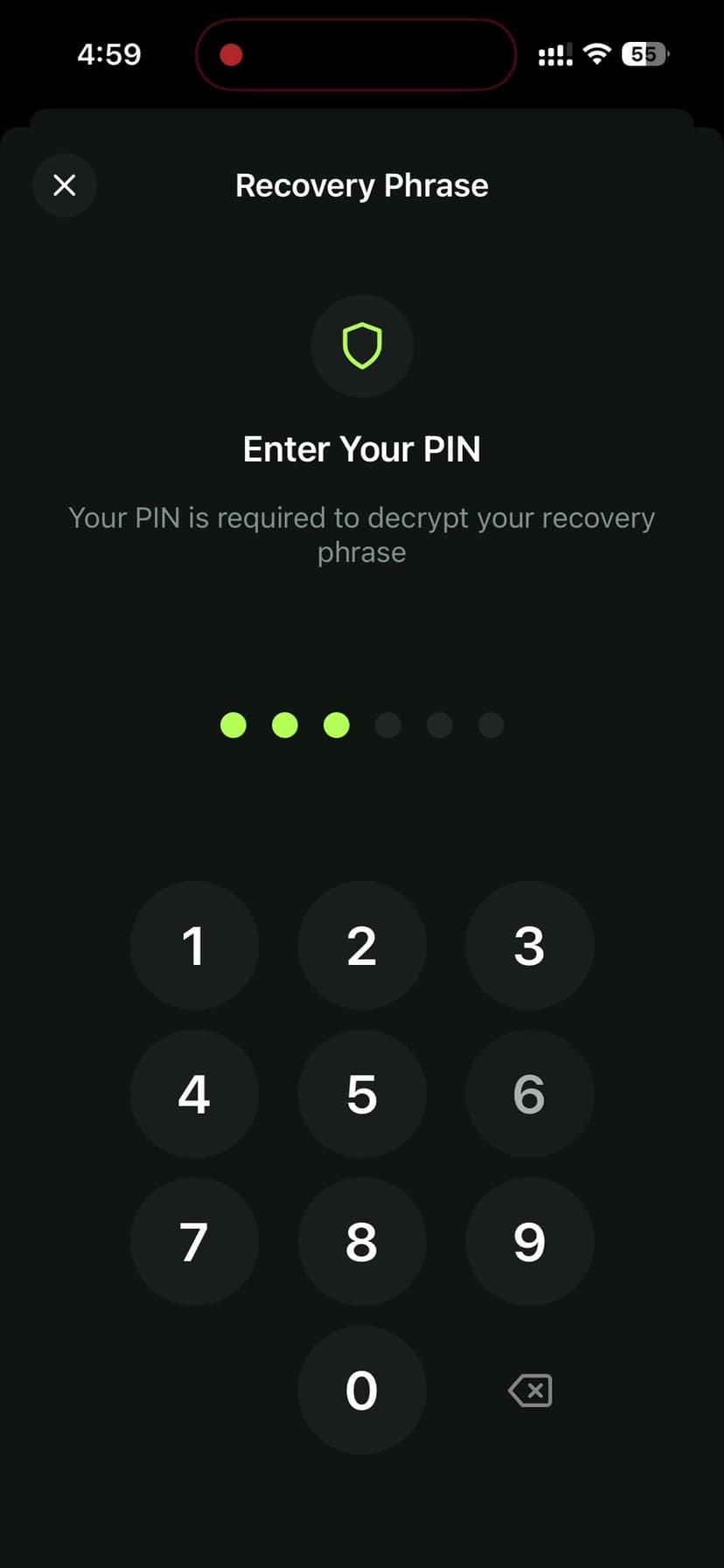The height and width of the screenshot is (1568, 724).
Task: Tap the green shield security icon
Action: coord(362,346)
